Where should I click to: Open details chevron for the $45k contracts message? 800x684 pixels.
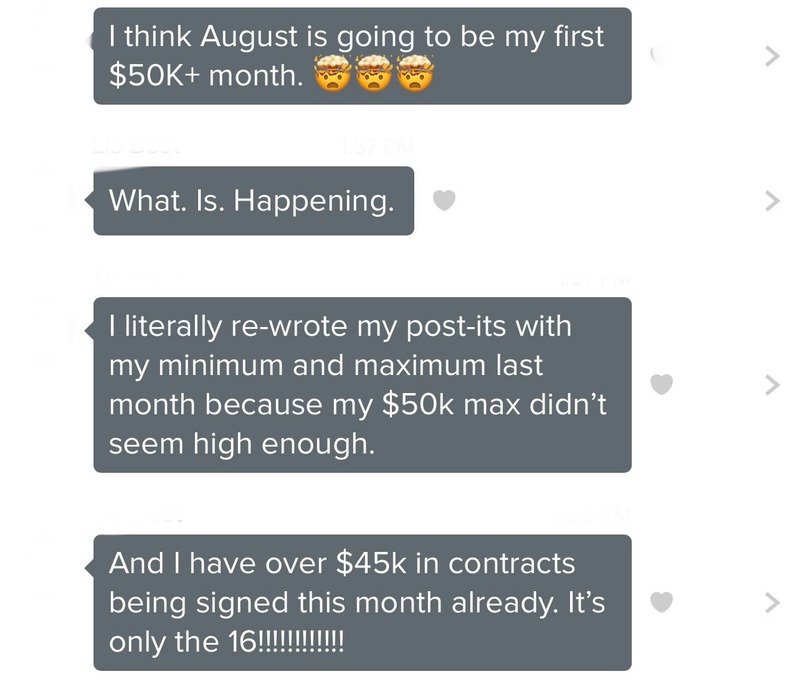(770, 603)
